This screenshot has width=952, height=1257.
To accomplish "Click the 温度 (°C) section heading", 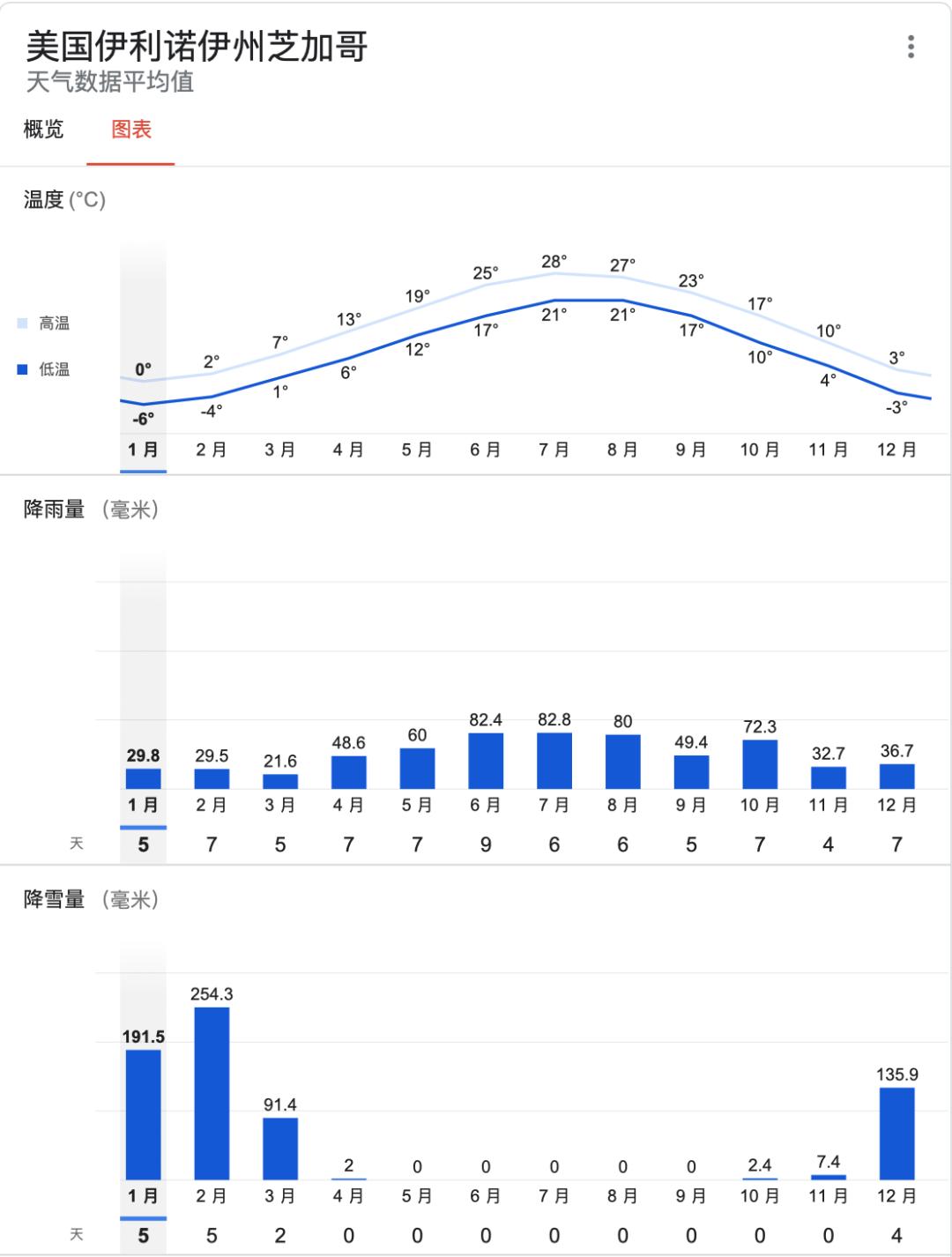I will [62, 198].
